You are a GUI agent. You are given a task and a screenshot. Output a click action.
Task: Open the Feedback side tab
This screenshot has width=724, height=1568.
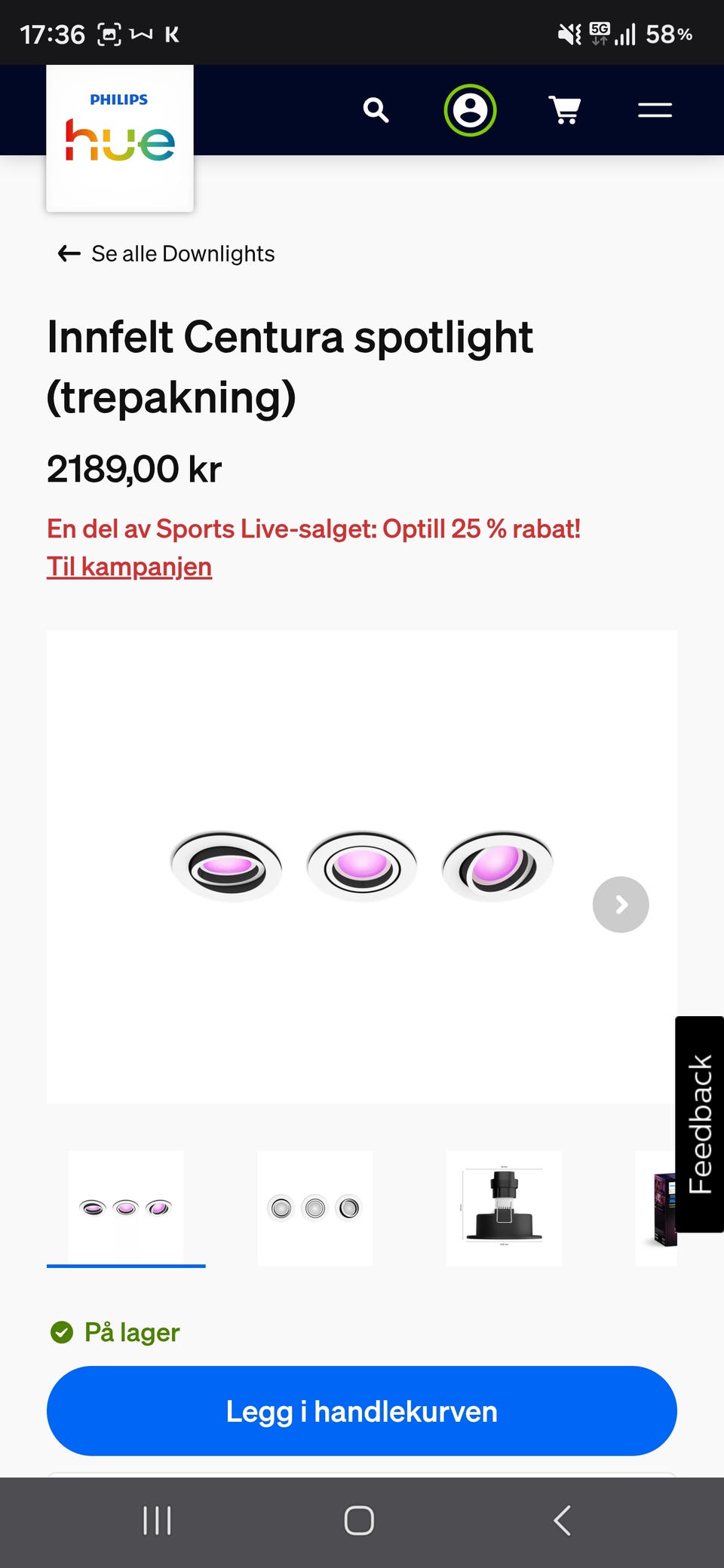point(700,1124)
